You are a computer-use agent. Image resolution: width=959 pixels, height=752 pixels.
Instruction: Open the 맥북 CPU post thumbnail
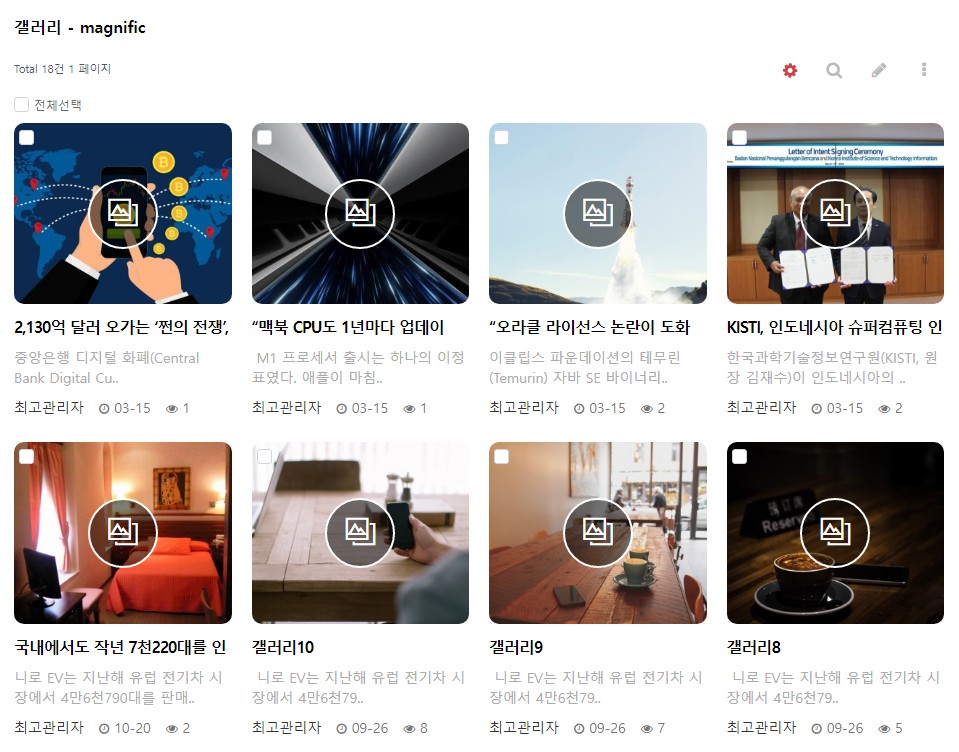tap(360, 213)
